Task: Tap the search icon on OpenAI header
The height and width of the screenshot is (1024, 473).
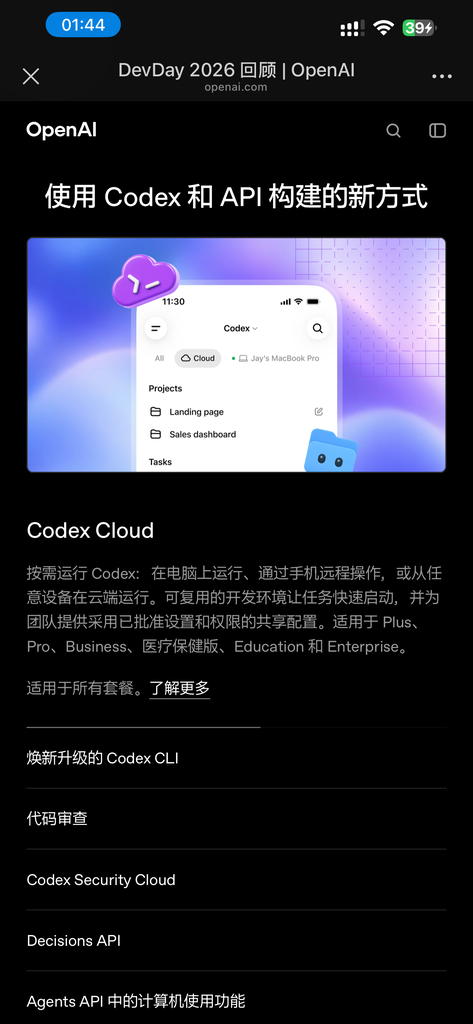Action: 393,131
